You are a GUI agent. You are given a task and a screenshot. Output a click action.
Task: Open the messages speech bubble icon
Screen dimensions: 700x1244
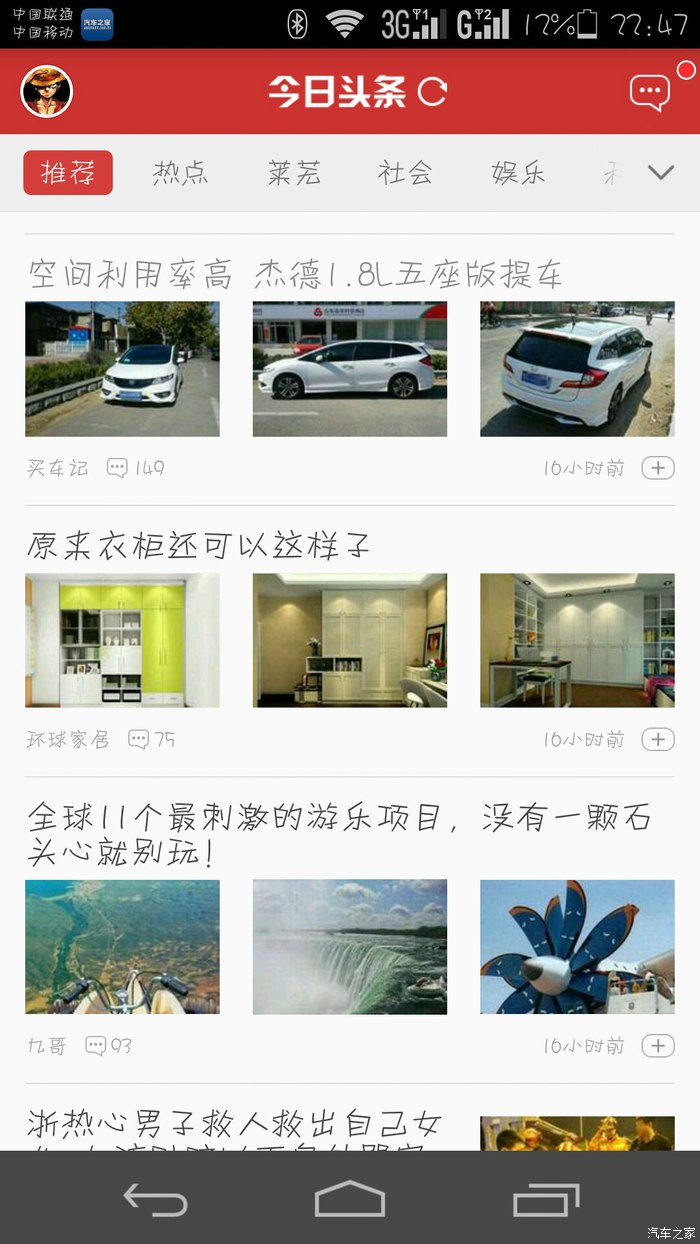pos(649,93)
